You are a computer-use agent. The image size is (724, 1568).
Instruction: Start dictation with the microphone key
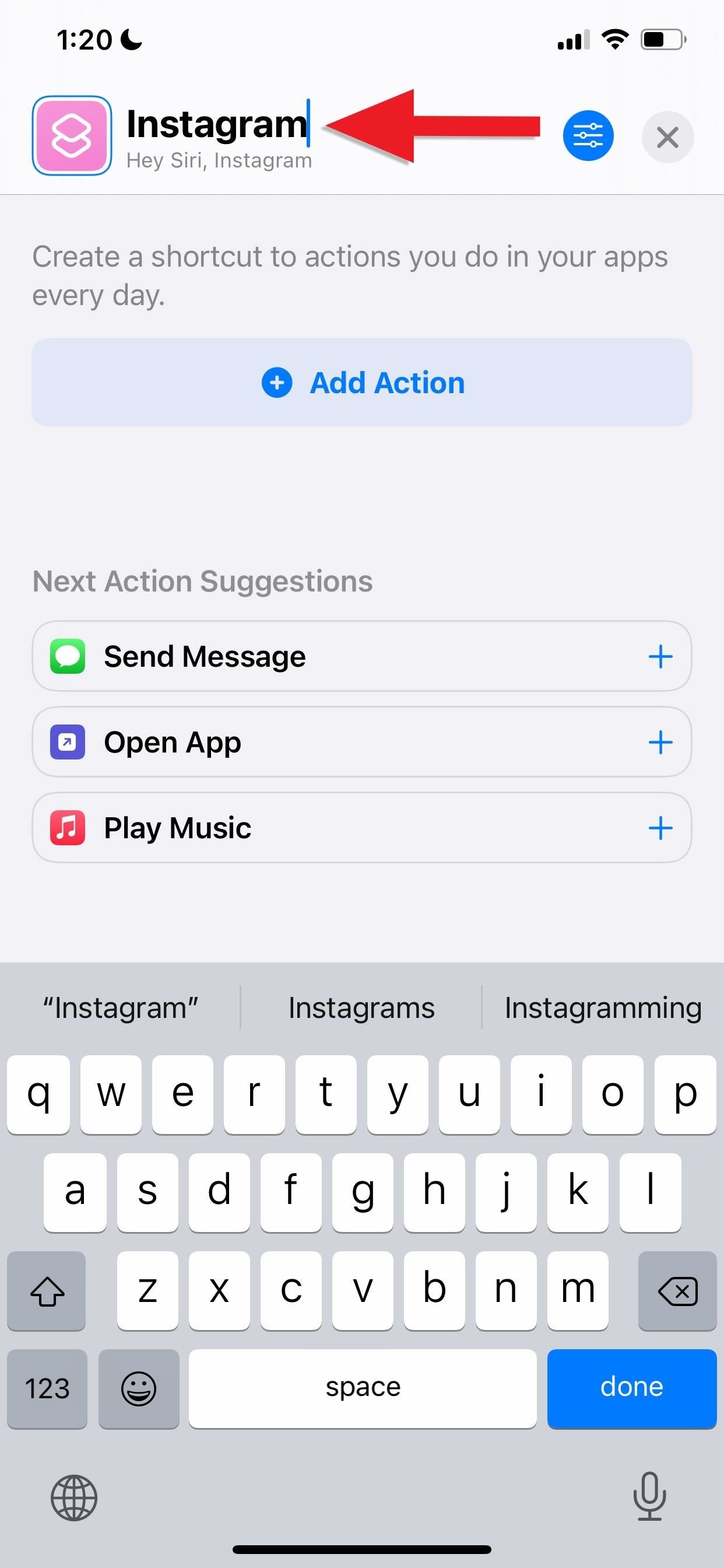[649, 1497]
